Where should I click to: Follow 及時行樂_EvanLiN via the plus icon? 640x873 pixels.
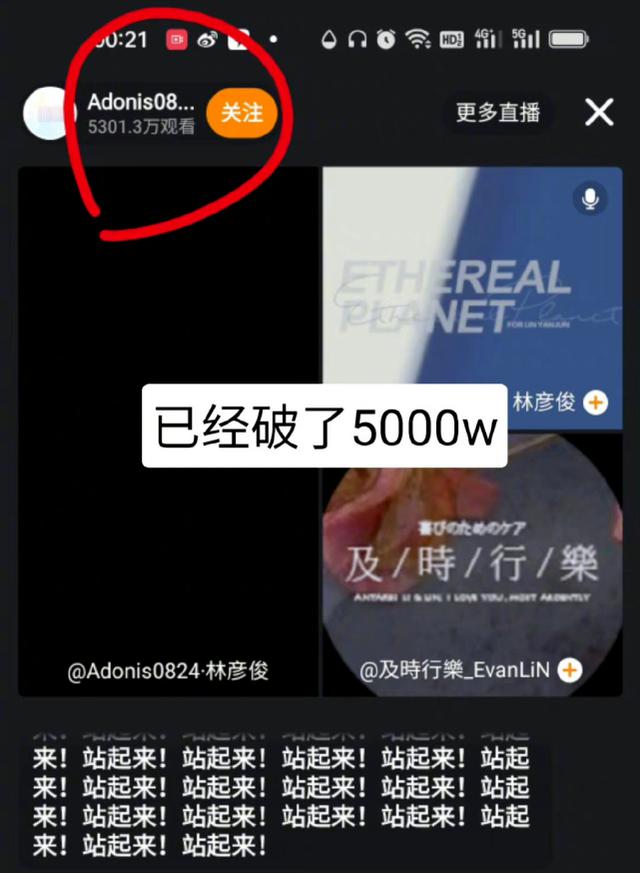569,670
